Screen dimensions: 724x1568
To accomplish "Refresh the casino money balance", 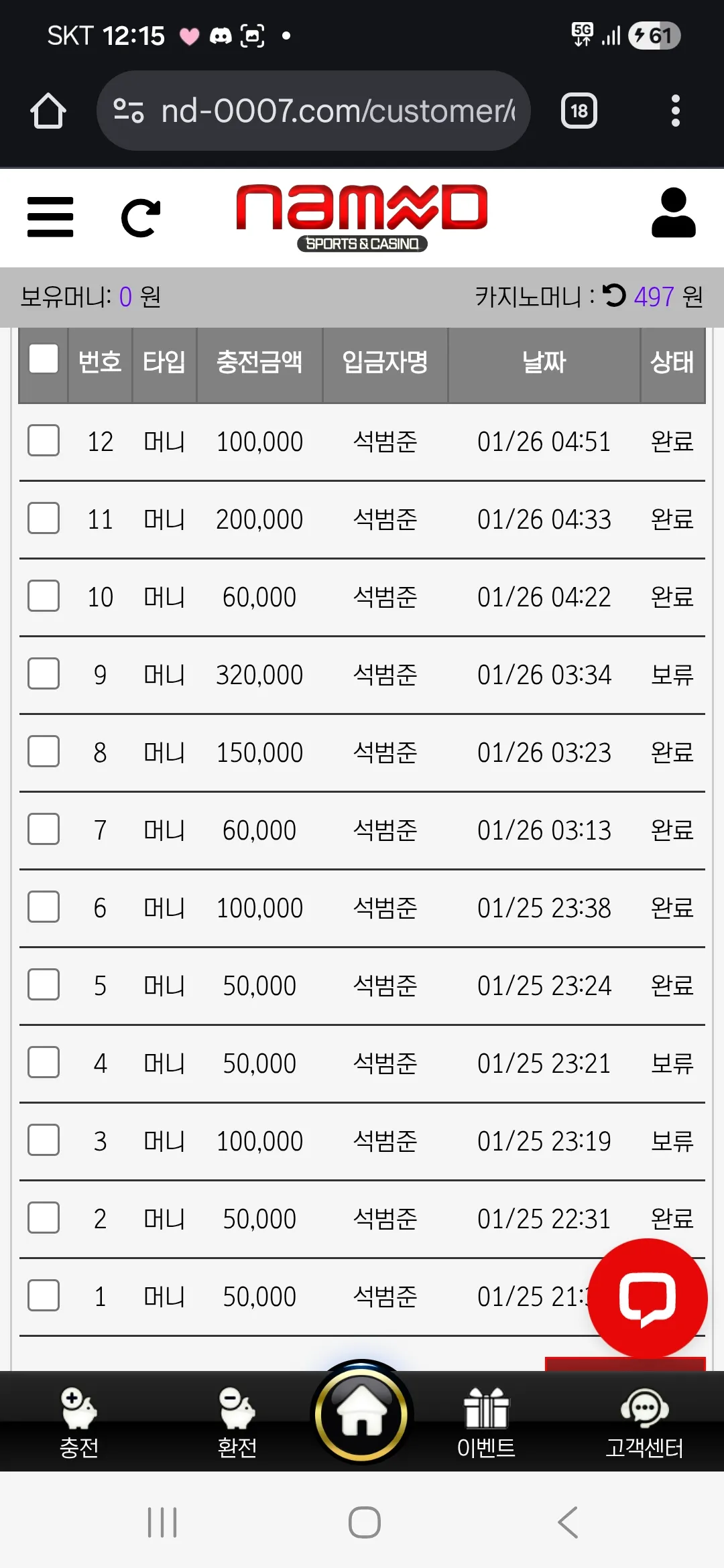I will [614, 296].
